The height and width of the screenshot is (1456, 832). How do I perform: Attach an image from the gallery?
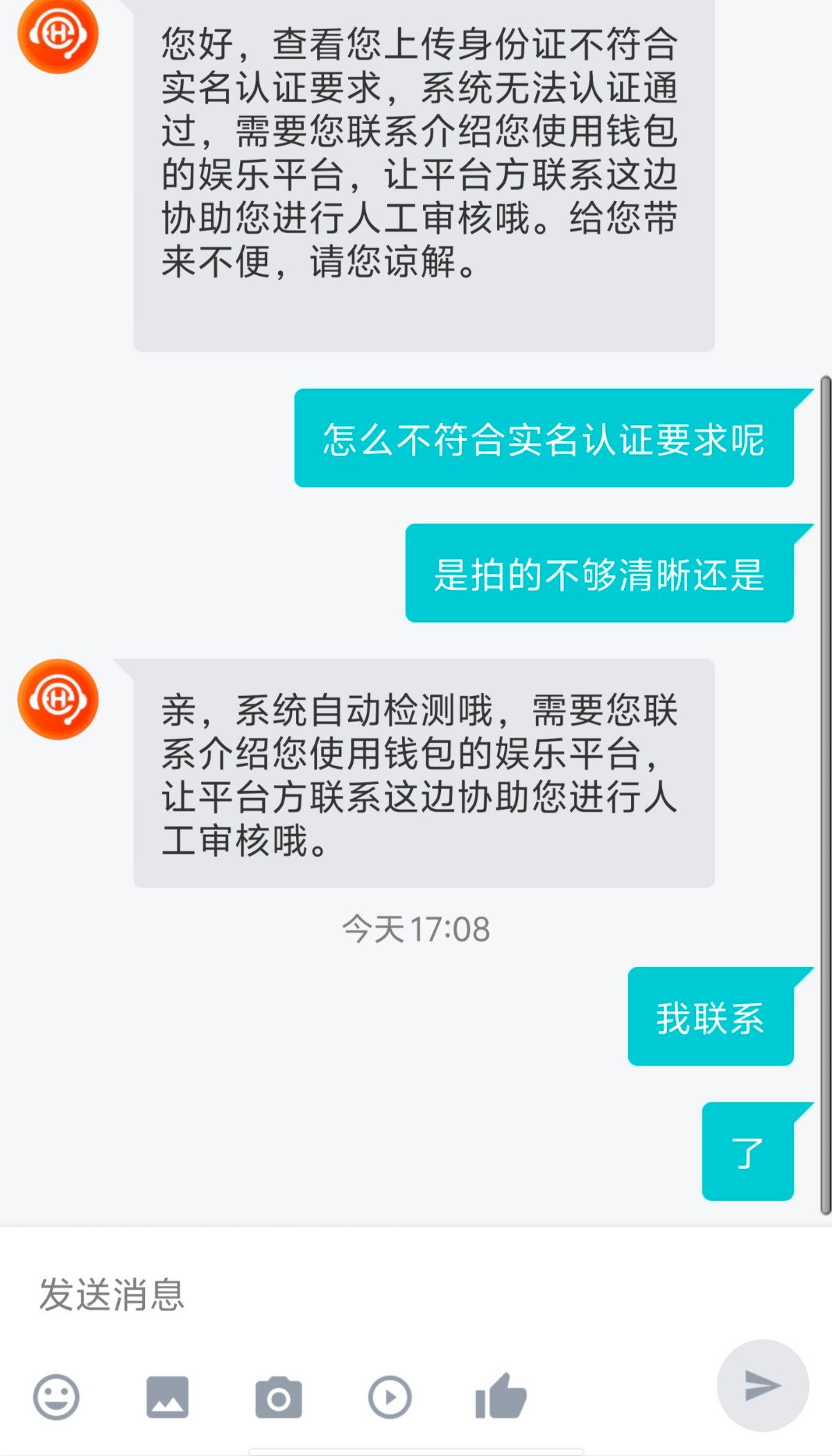tap(167, 1397)
